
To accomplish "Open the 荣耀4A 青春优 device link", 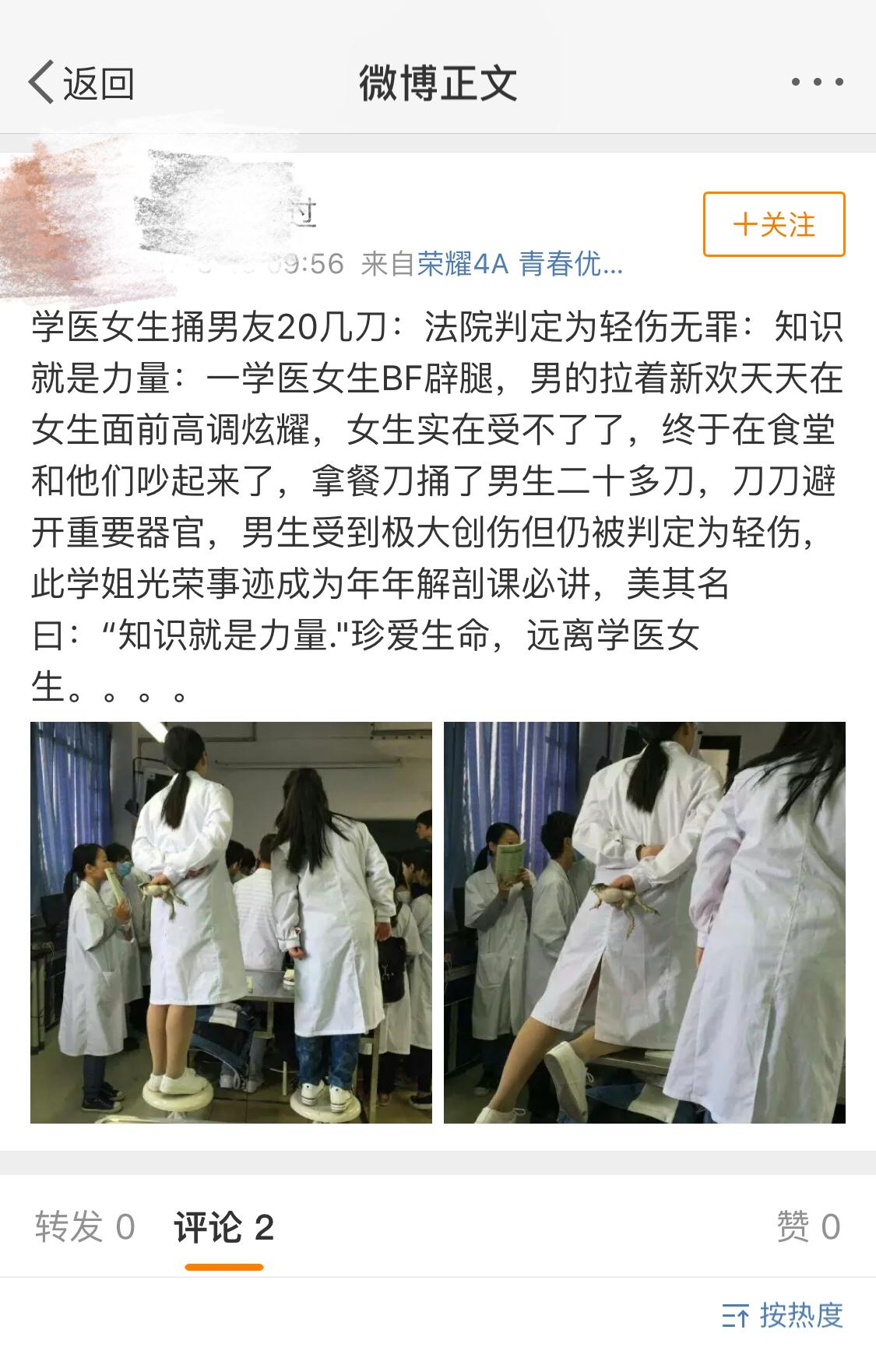I will pos(520,265).
